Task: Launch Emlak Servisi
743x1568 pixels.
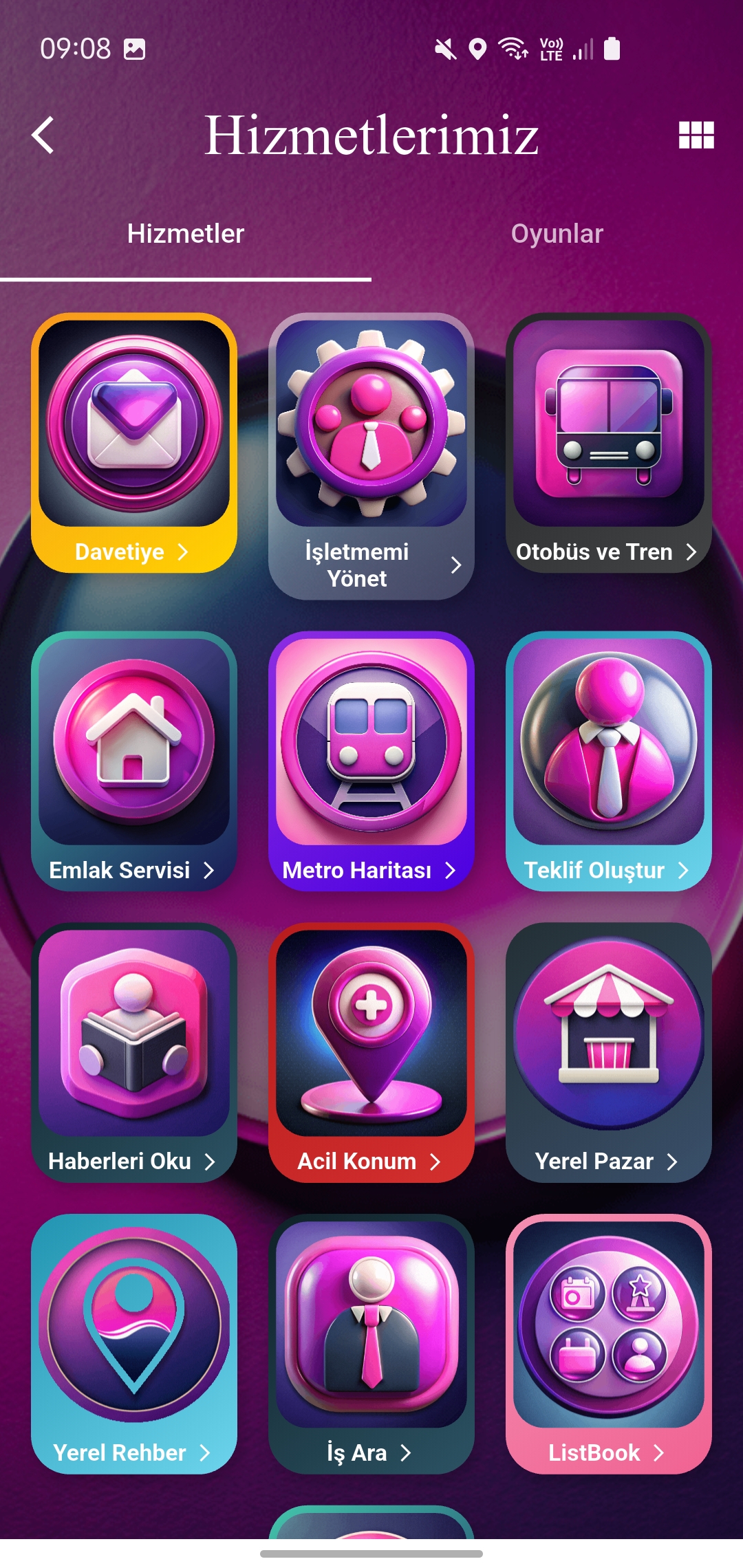Action: (134, 761)
